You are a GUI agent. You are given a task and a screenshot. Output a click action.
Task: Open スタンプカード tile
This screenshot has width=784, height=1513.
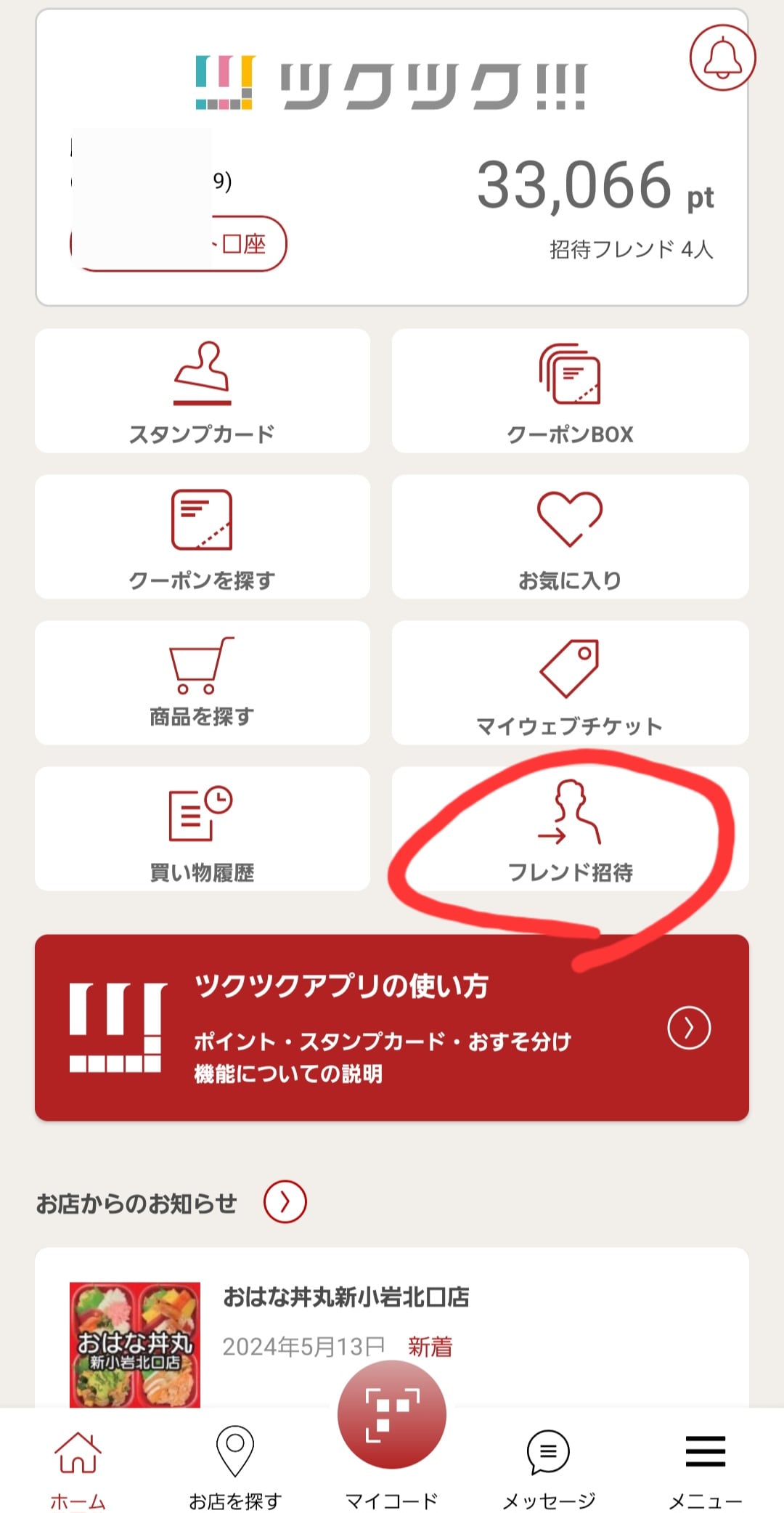(202, 392)
